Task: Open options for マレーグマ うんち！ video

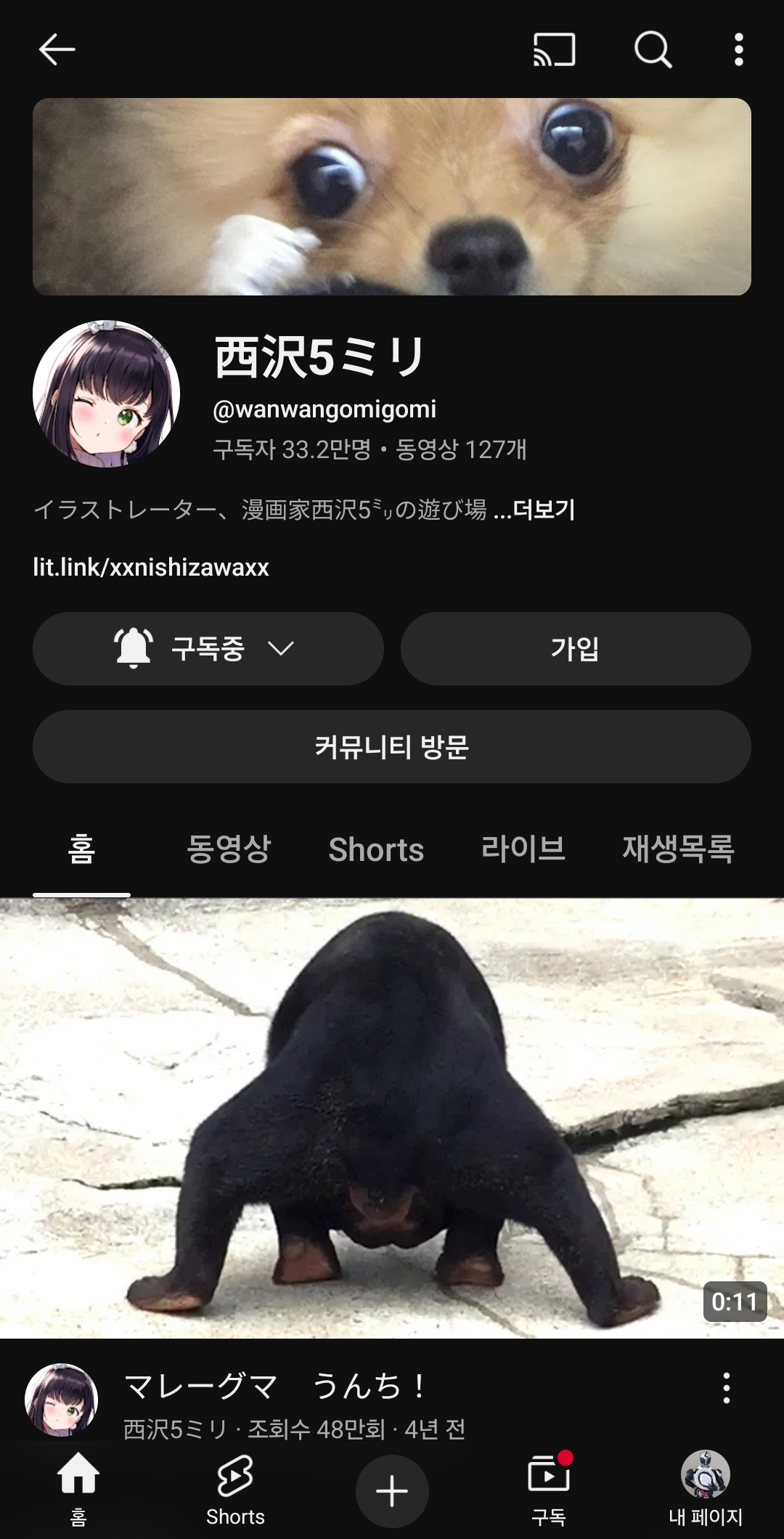Action: [x=726, y=1388]
